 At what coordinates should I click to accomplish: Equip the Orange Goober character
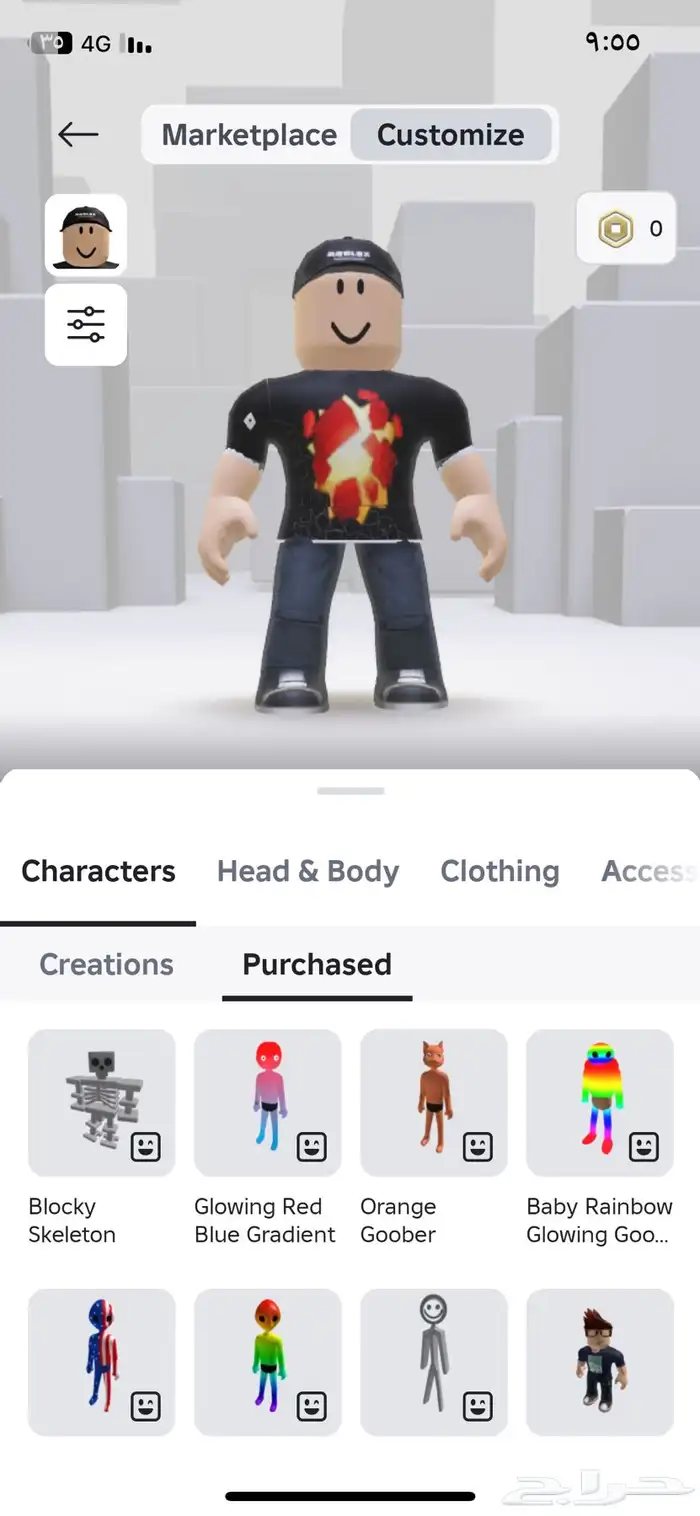434,1102
